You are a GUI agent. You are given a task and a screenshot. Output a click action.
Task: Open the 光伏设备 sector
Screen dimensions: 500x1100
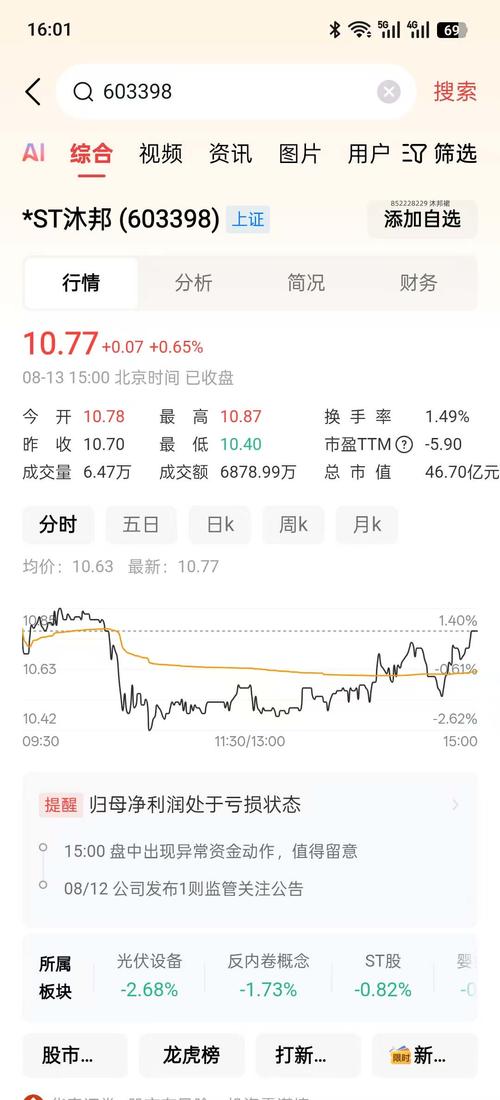[149, 976]
